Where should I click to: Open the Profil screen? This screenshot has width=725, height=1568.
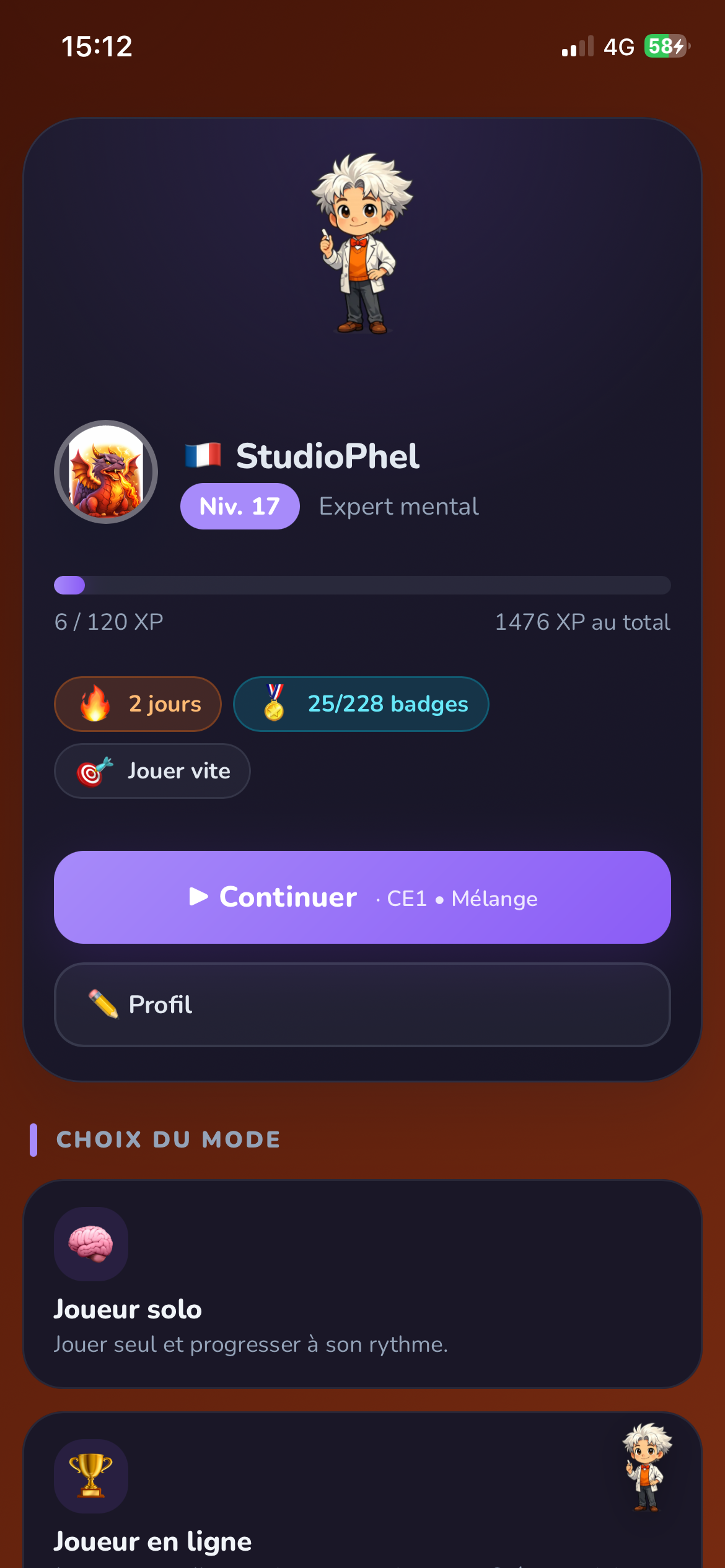(x=362, y=1004)
